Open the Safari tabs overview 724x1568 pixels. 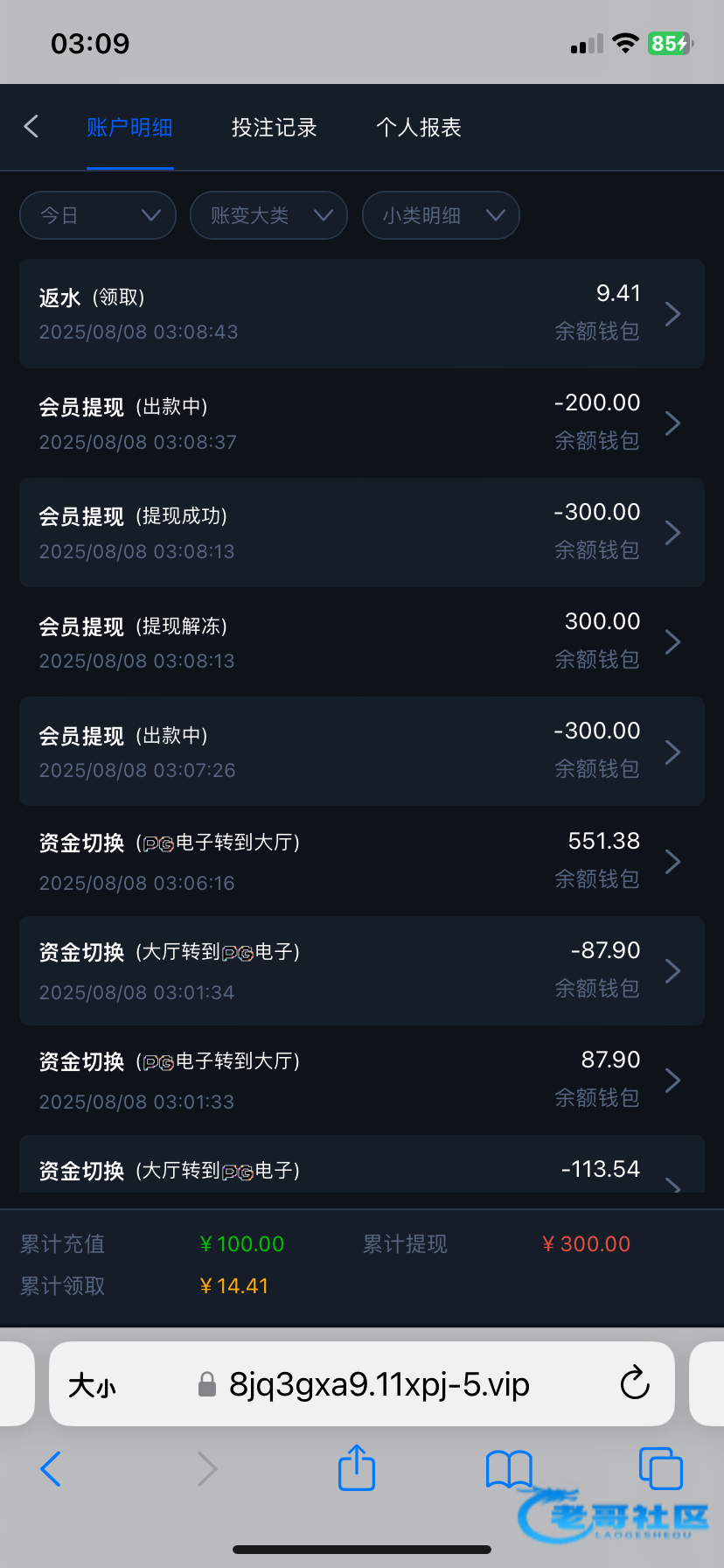(661, 1467)
